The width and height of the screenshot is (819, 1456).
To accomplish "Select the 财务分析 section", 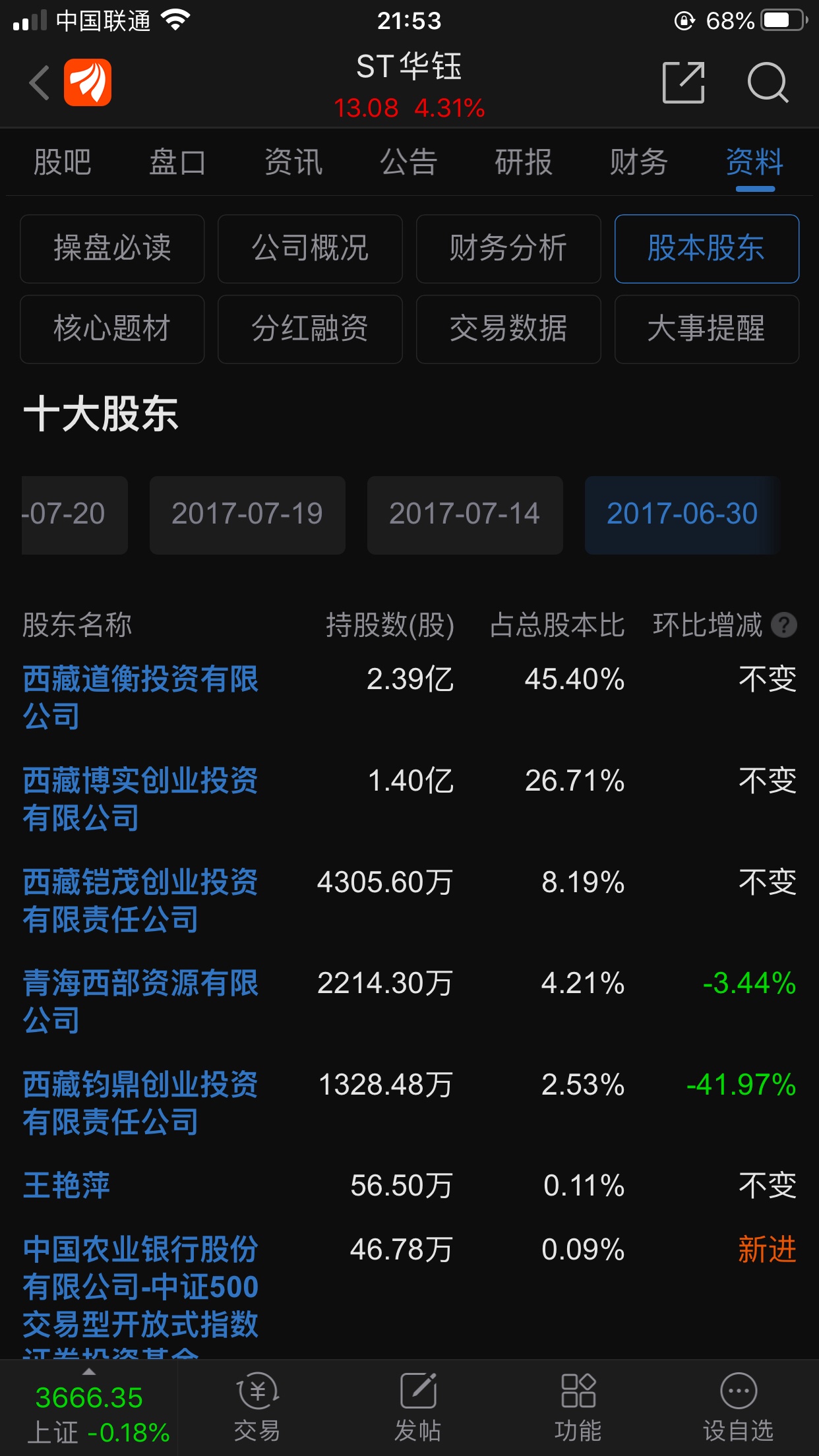I will pos(508,249).
